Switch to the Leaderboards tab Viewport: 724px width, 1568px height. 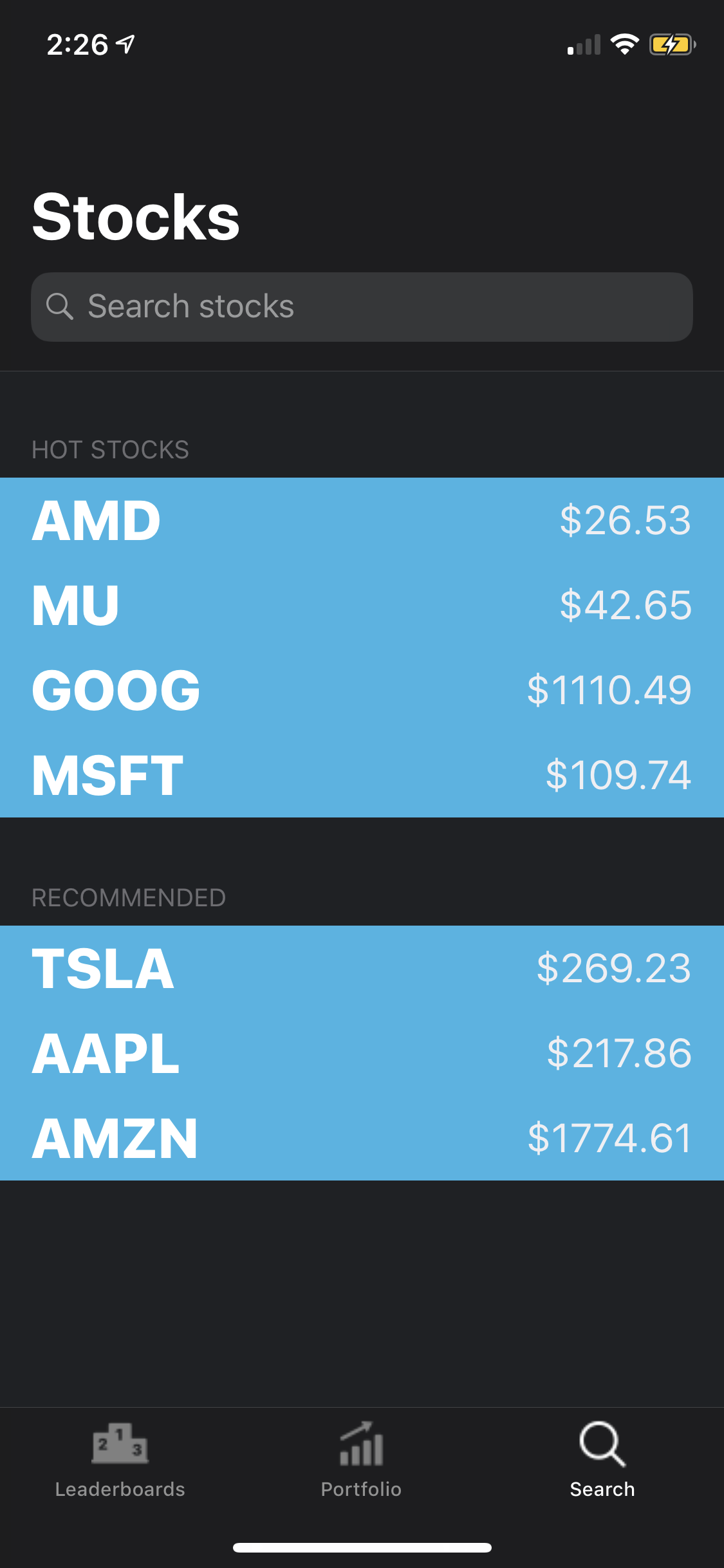(120, 1461)
